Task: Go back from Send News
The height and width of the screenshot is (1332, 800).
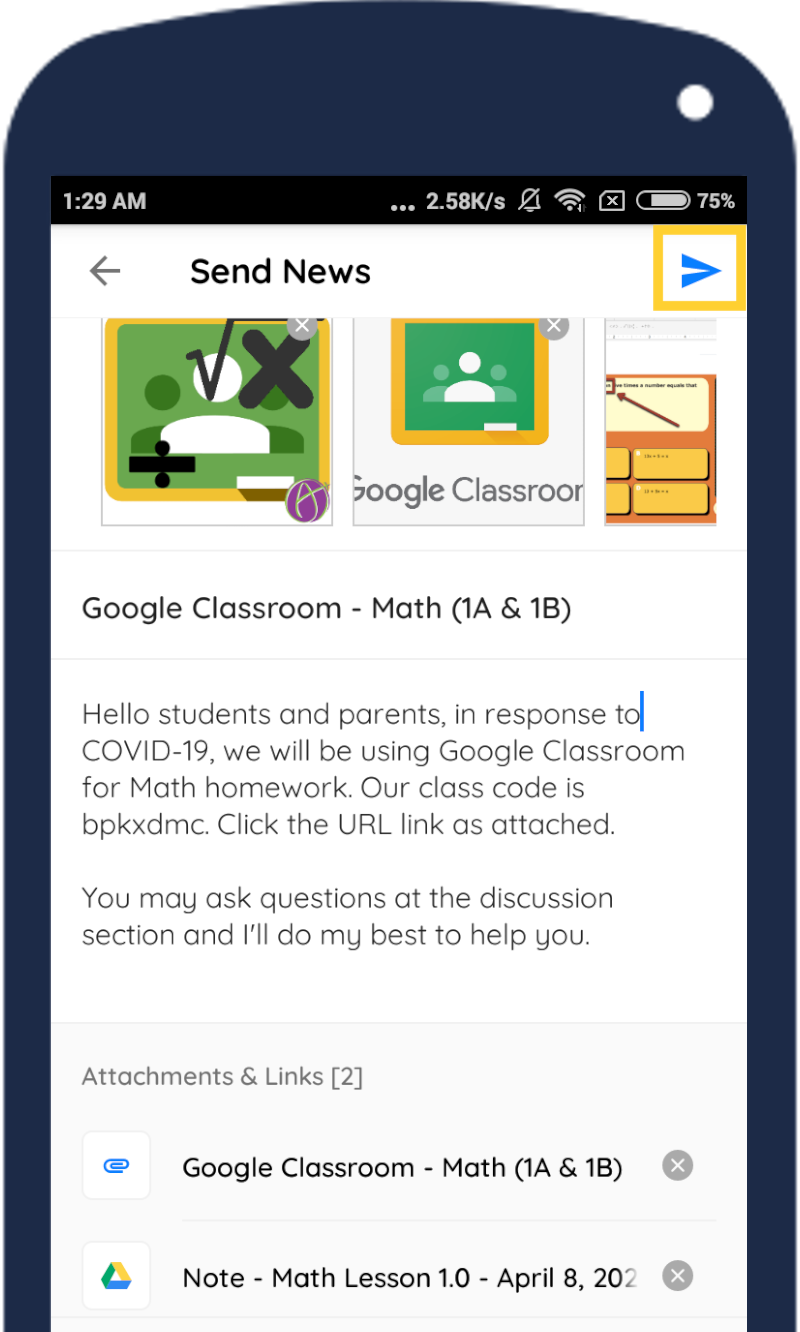Action: (105, 271)
